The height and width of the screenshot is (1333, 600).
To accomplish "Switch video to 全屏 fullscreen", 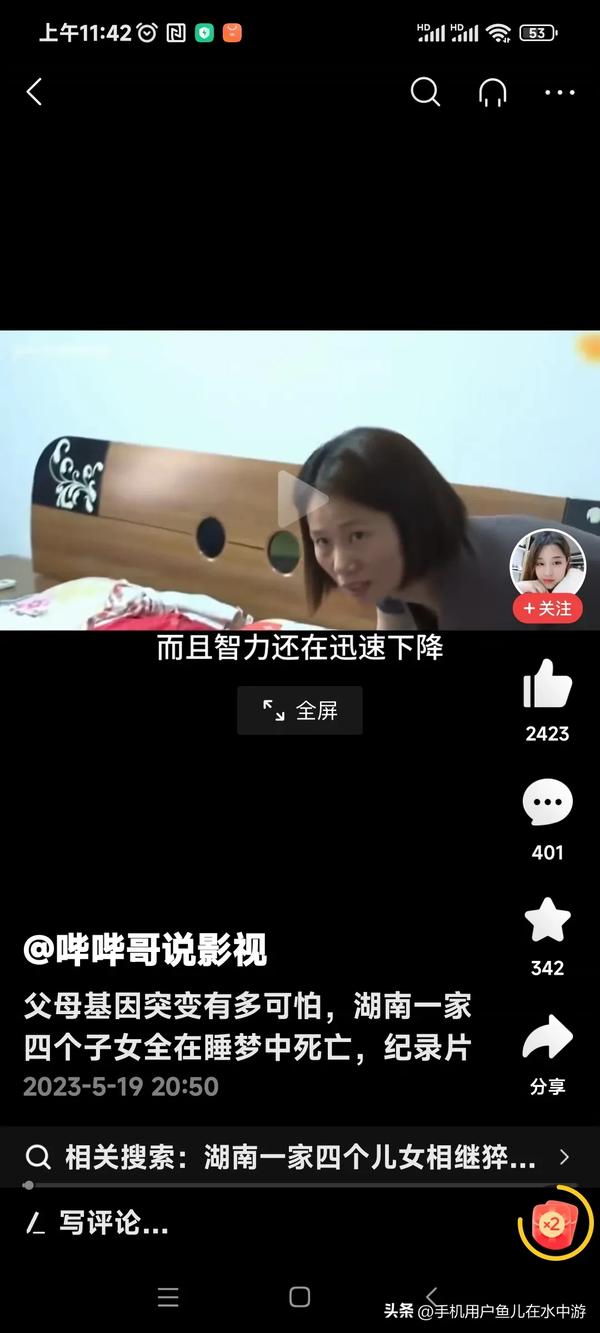I will (x=300, y=710).
